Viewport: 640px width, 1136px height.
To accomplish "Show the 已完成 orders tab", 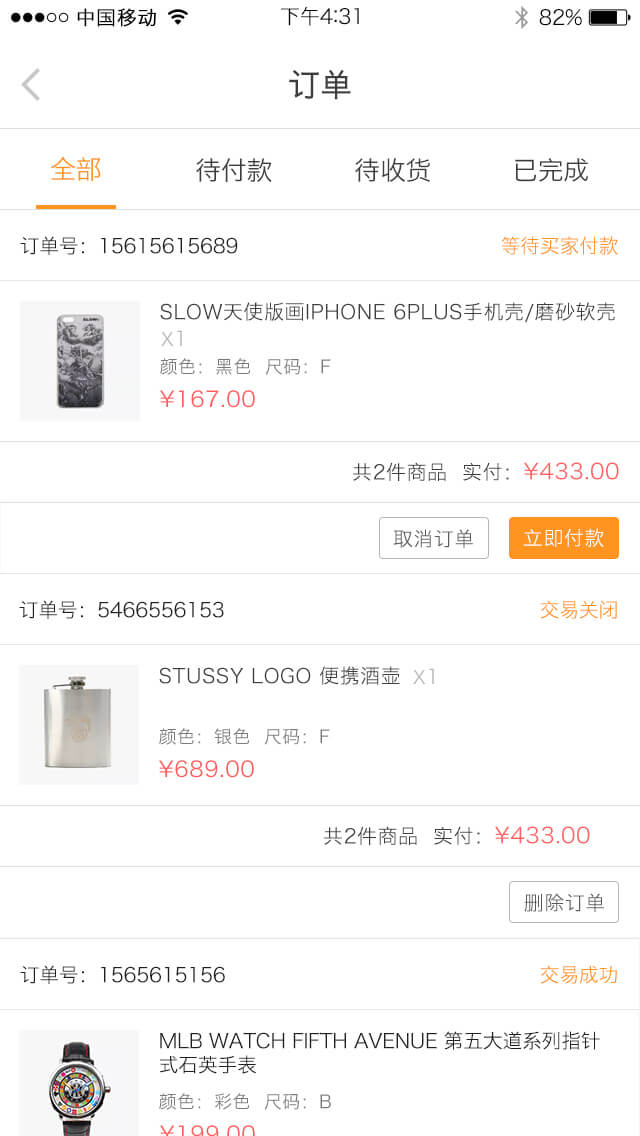I will point(551,170).
